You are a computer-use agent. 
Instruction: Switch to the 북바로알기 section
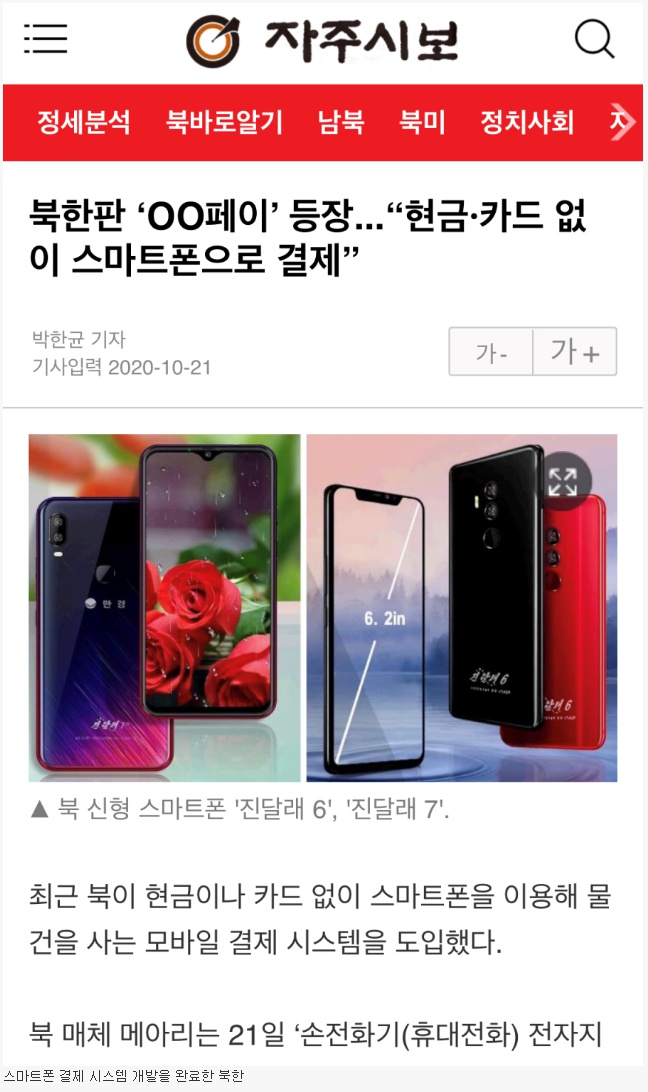pos(224,123)
